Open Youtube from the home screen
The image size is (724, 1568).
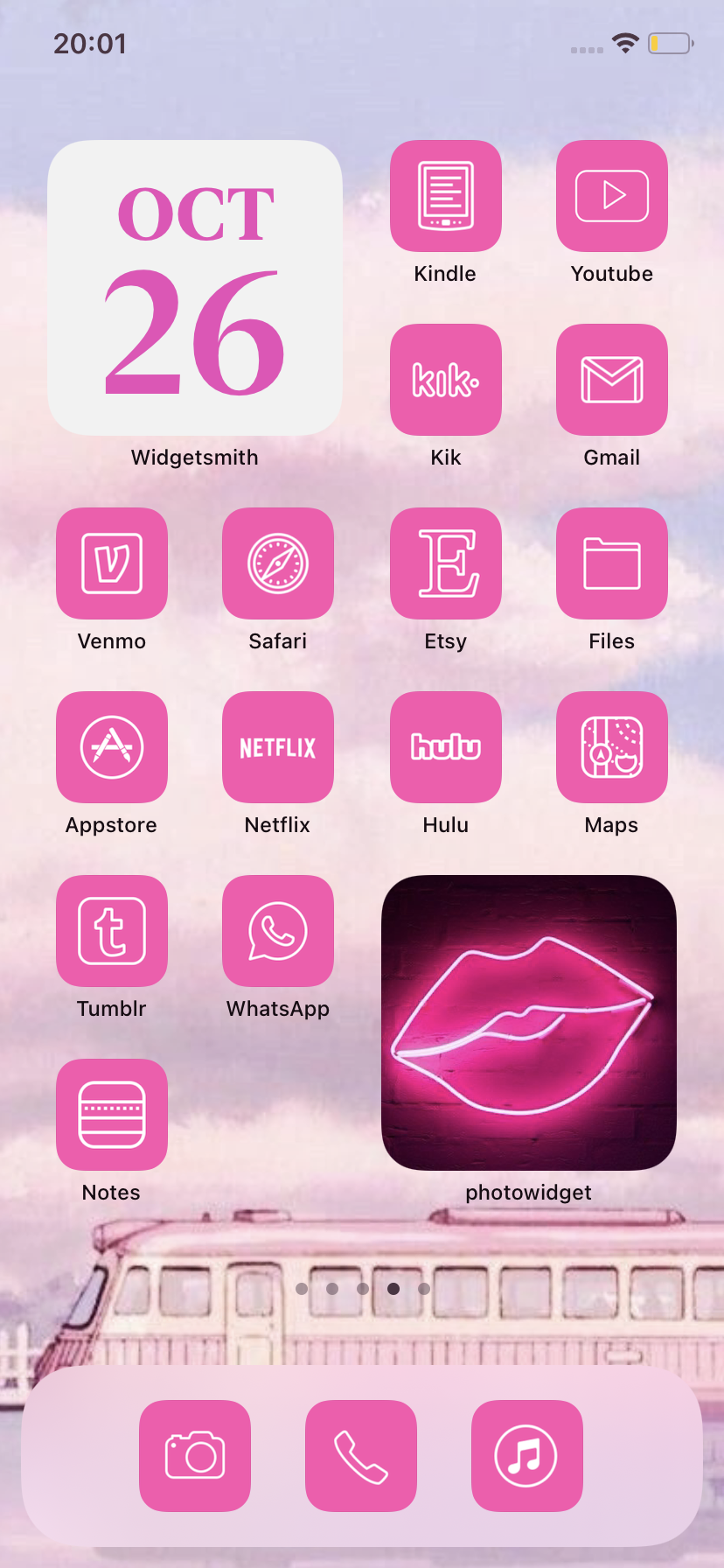pos(612,196)
